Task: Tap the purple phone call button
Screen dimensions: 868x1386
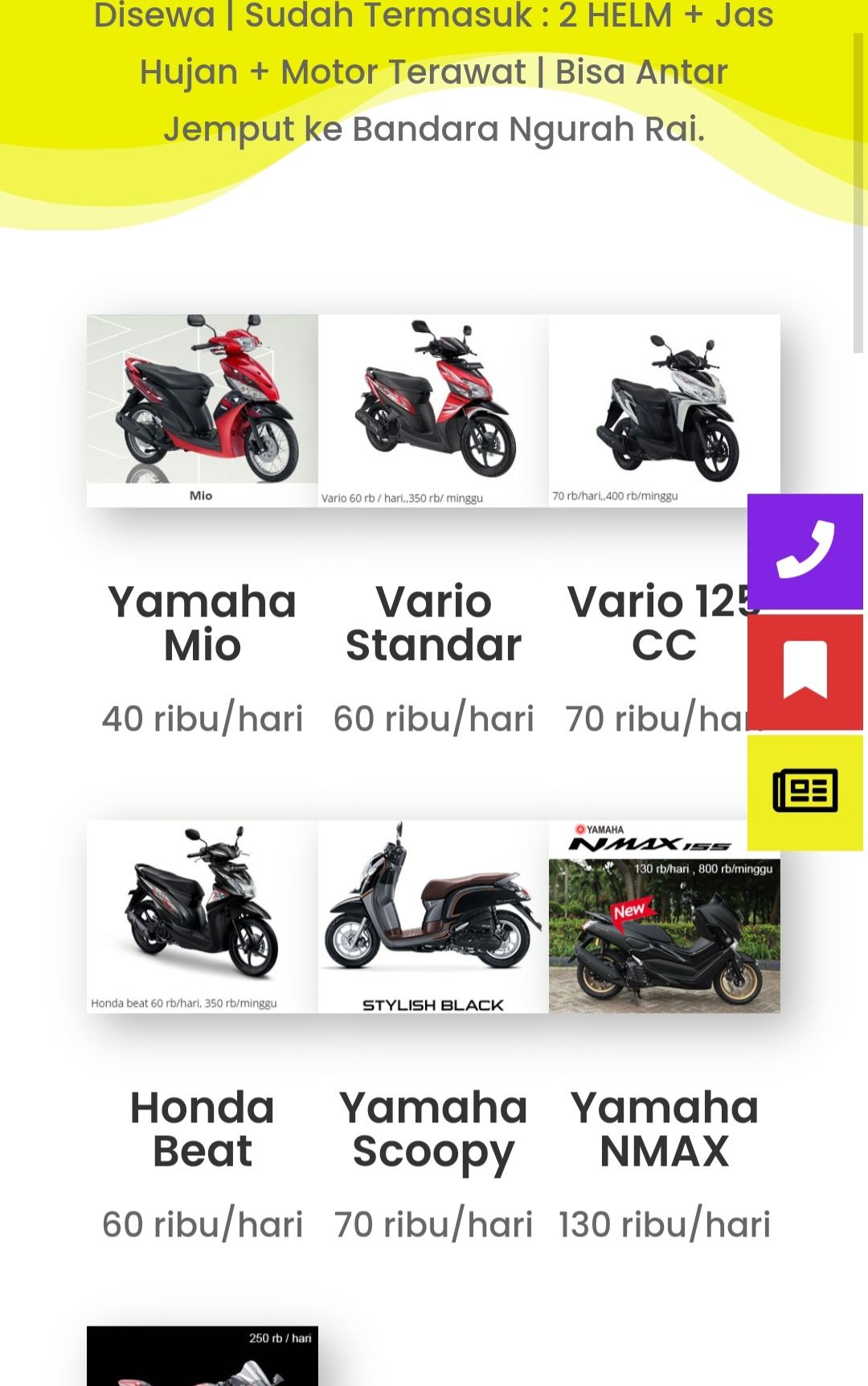Action: 805,552
